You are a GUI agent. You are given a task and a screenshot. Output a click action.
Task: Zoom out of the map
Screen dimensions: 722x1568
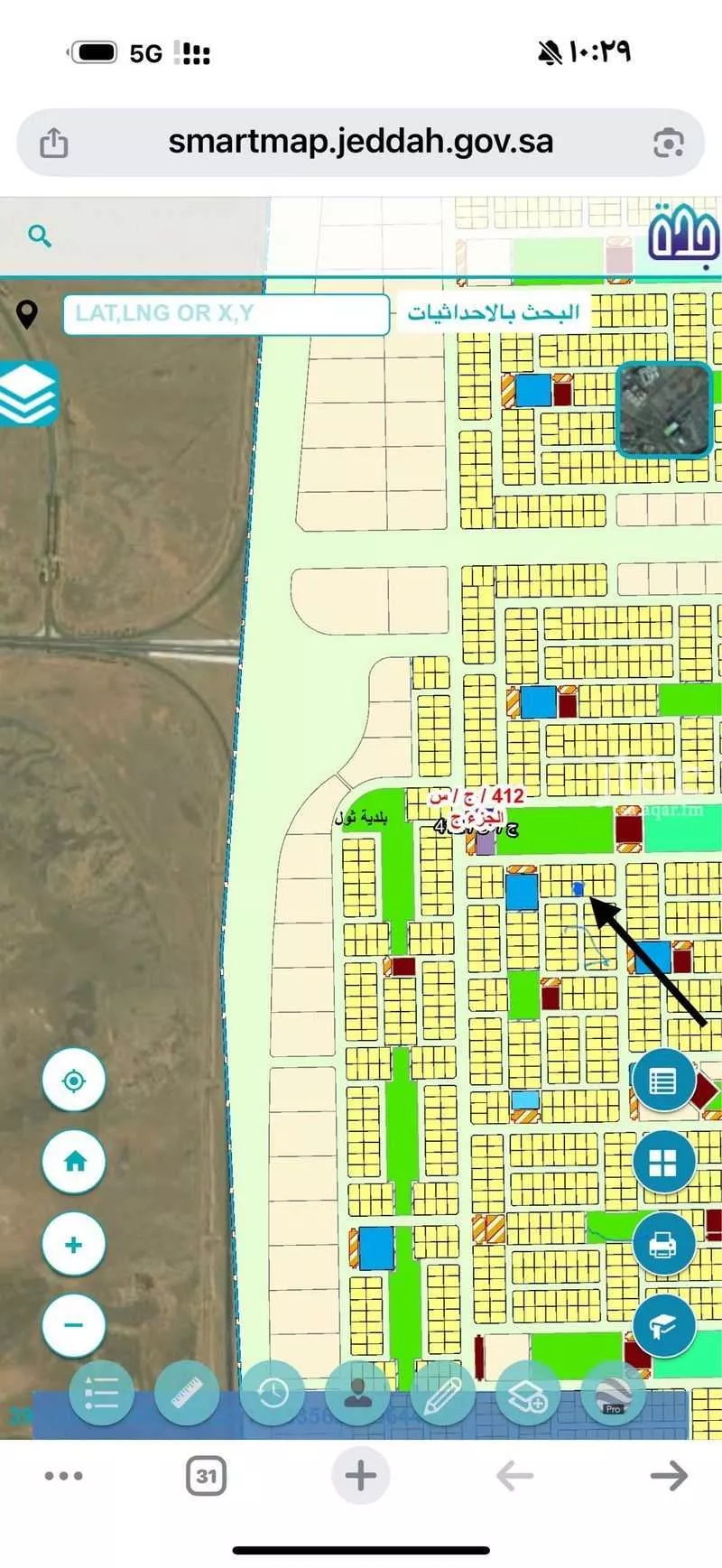(74, 1325)
